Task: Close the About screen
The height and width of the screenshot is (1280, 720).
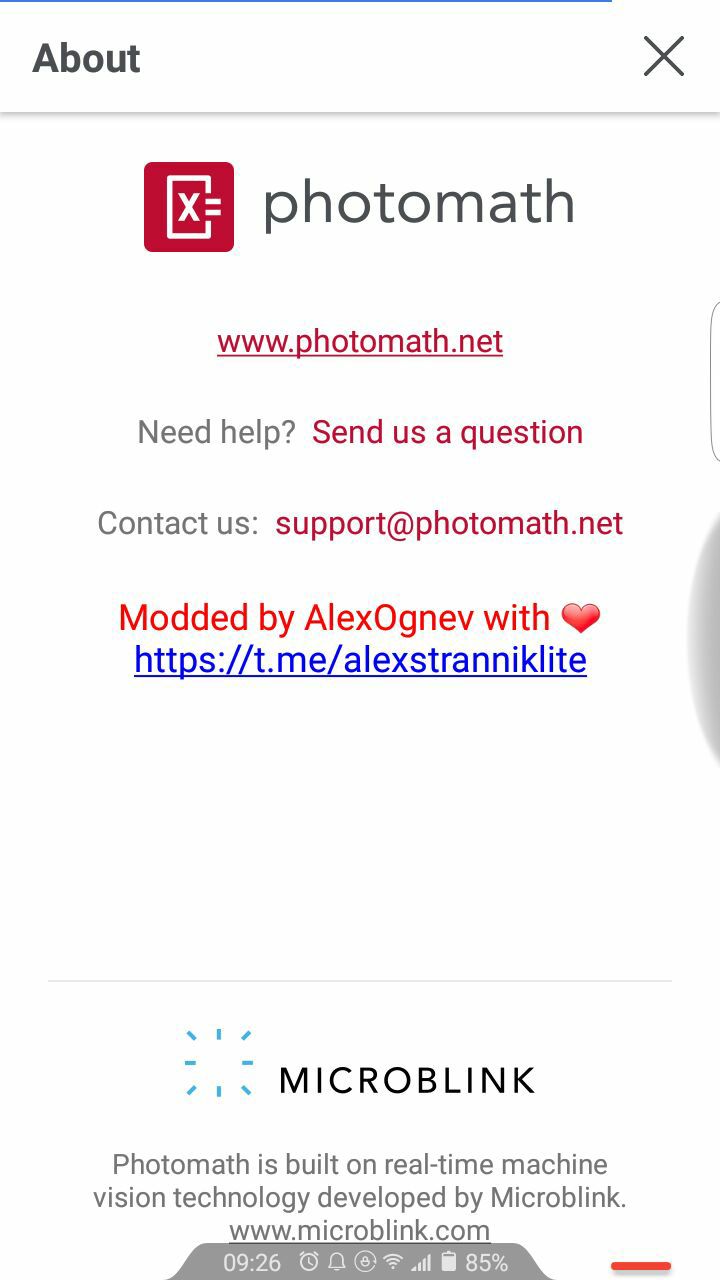Action: tap(664, 57)
